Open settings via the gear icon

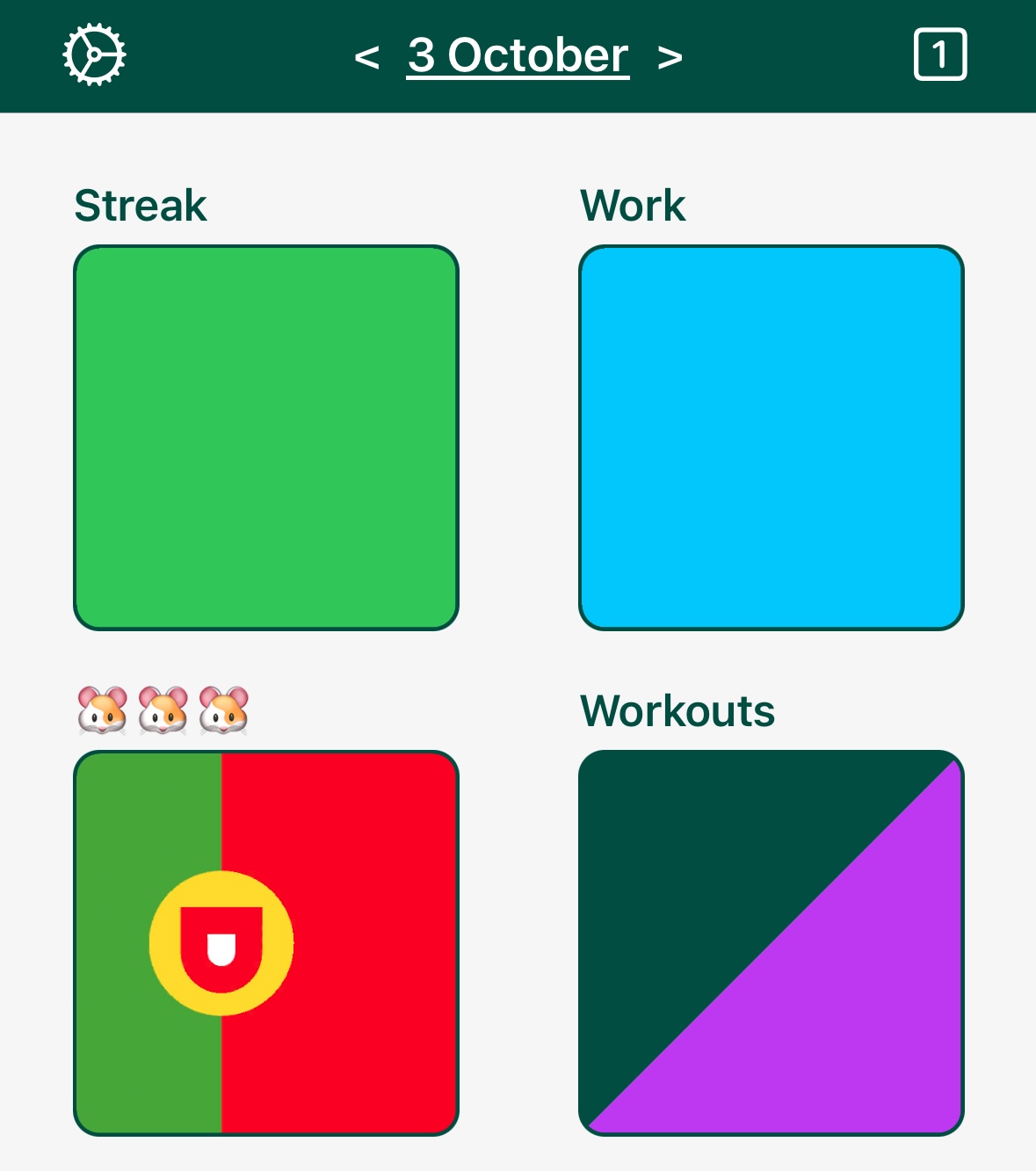(94, 55)
